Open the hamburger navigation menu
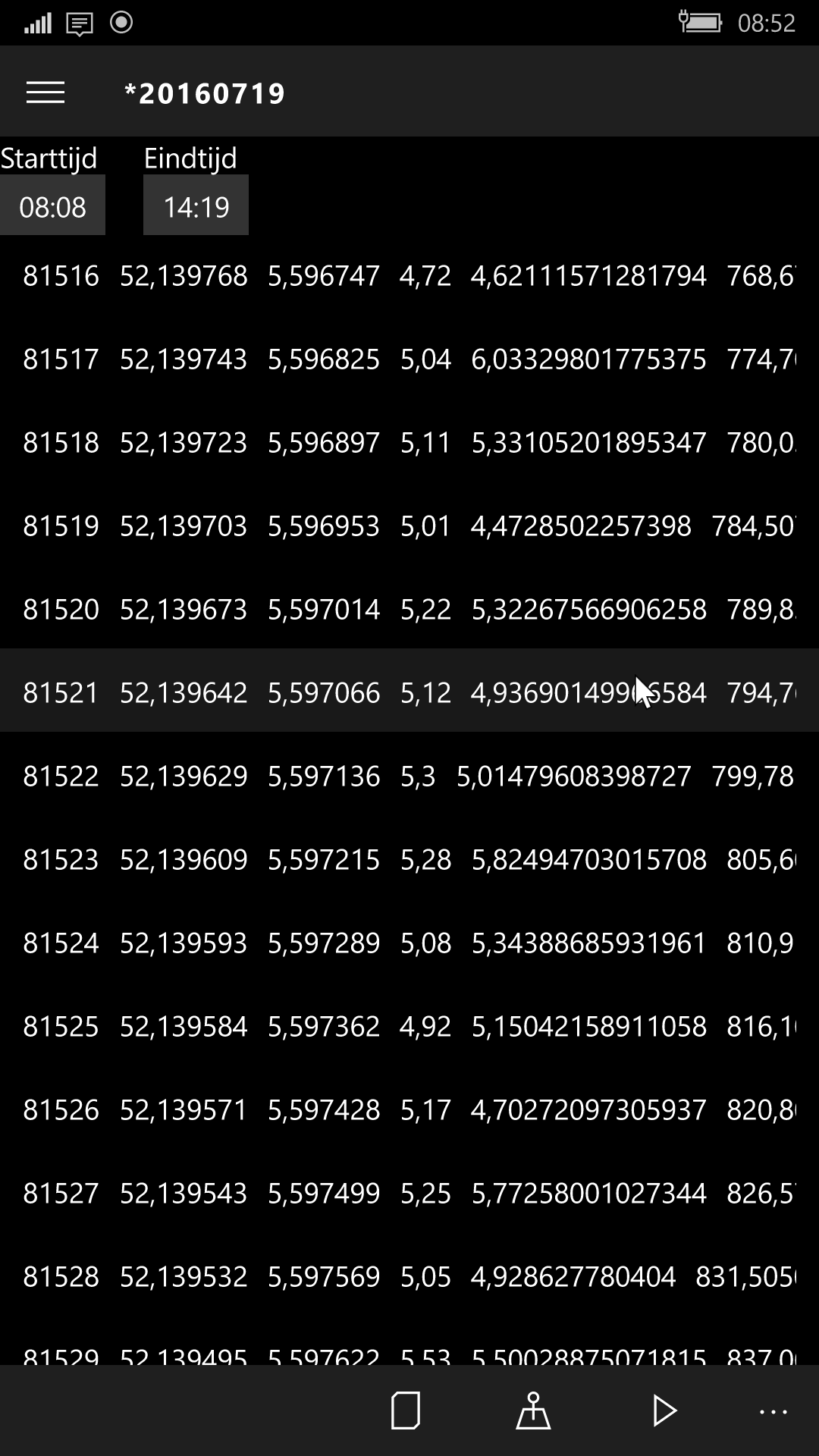The width and height of the screenshot is (819, 1456). coord(45,93)
